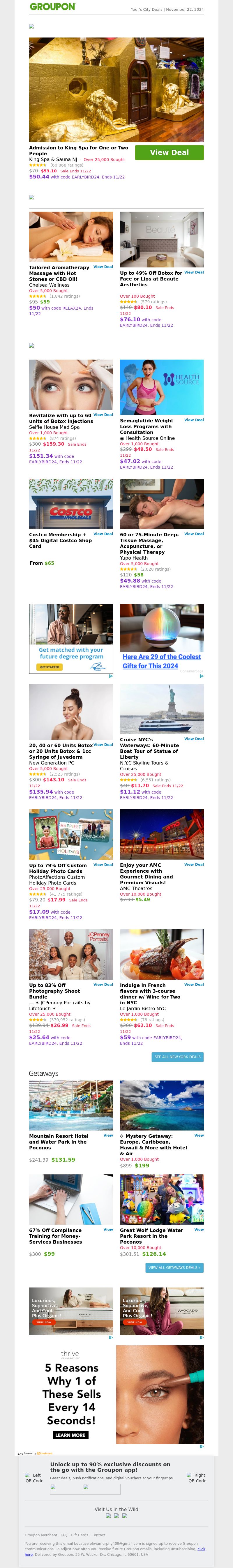Screen dimensions: 233x1568
Task: View Deal for Botox at Beaute Aesthetics
Action: pos(194,272)
